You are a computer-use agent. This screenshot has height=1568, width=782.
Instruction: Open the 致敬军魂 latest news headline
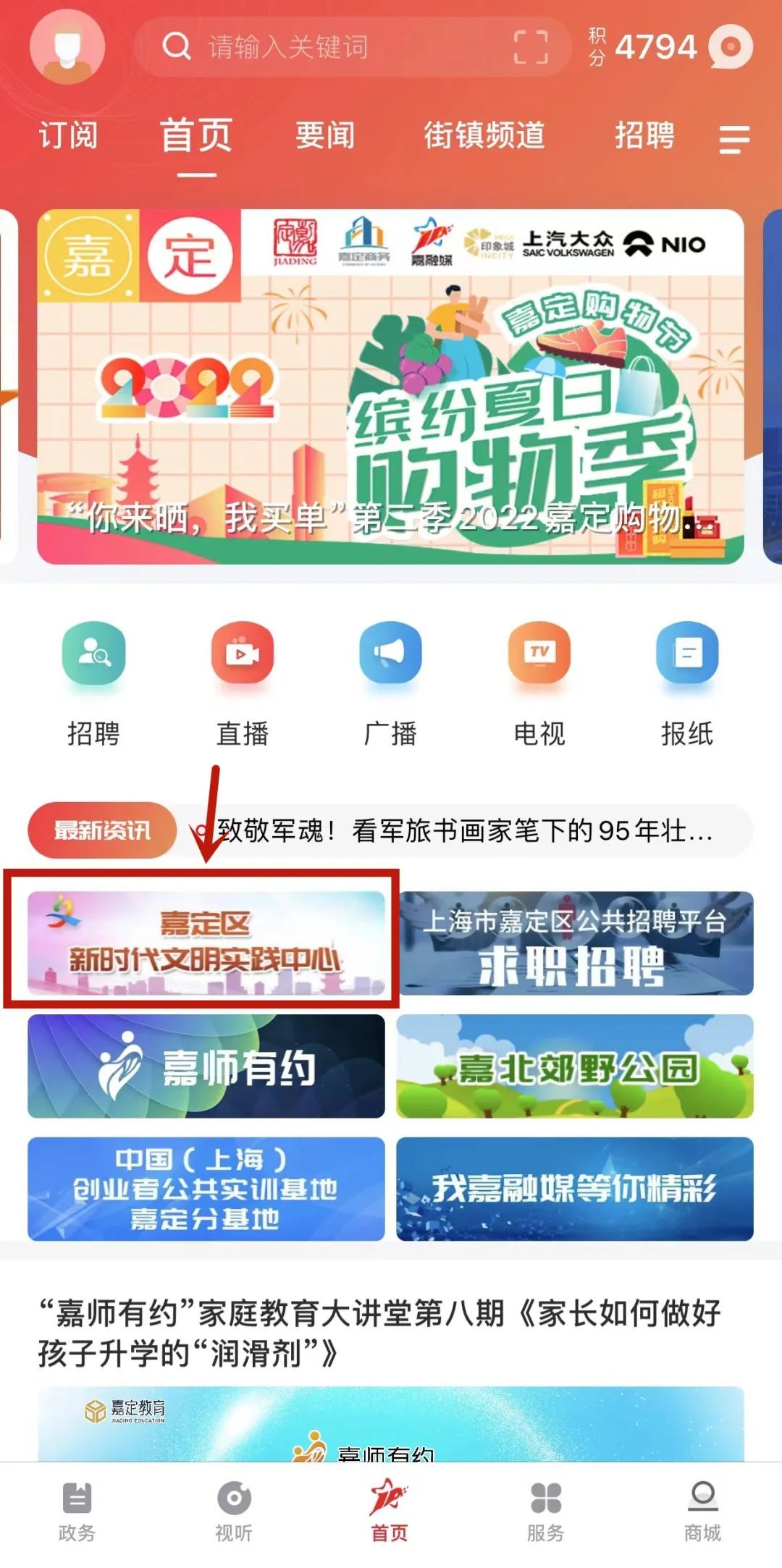point(463,831)
